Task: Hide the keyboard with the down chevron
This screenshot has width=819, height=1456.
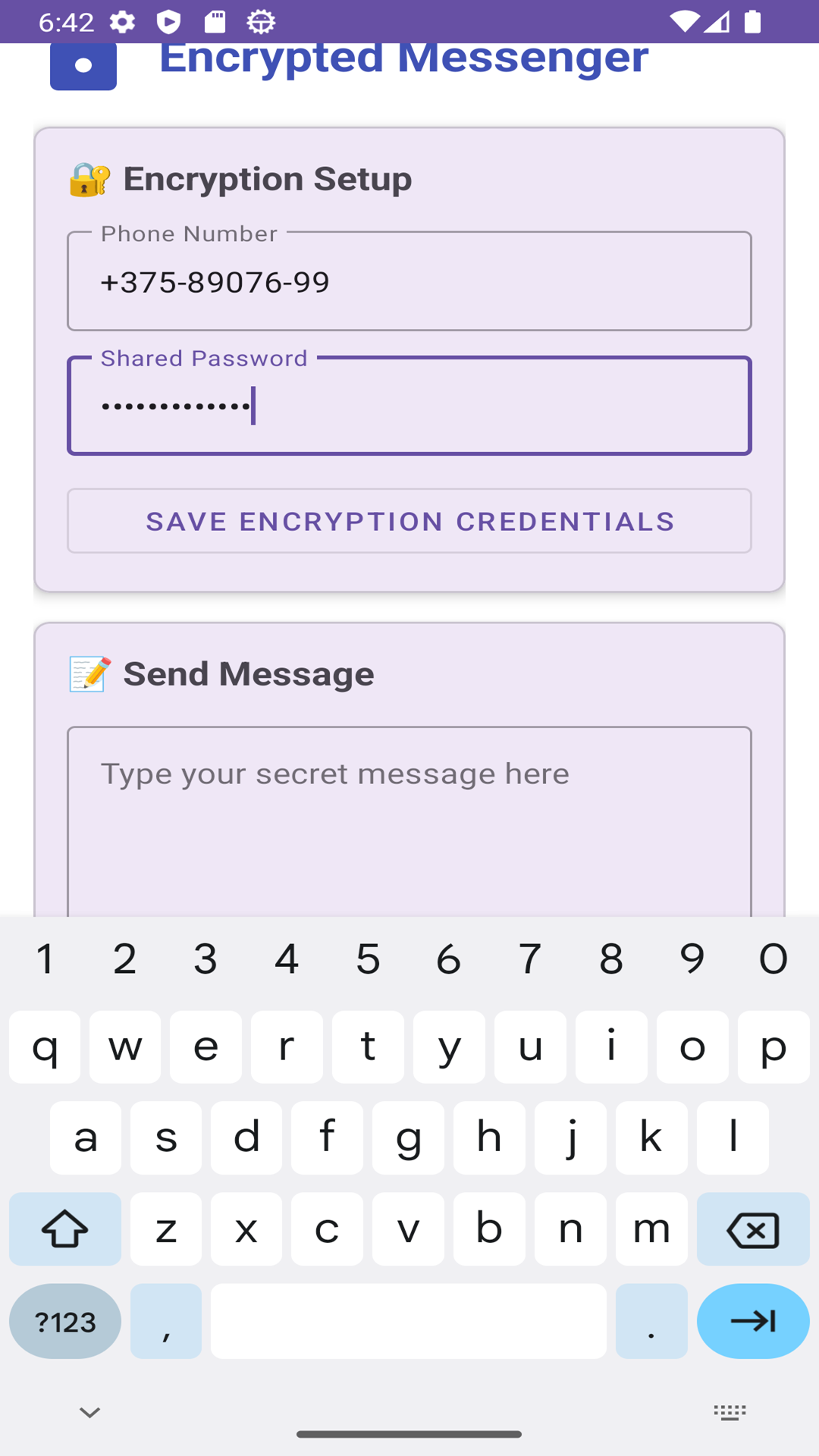Action: pyautogui.click(x=89, y=1412)
